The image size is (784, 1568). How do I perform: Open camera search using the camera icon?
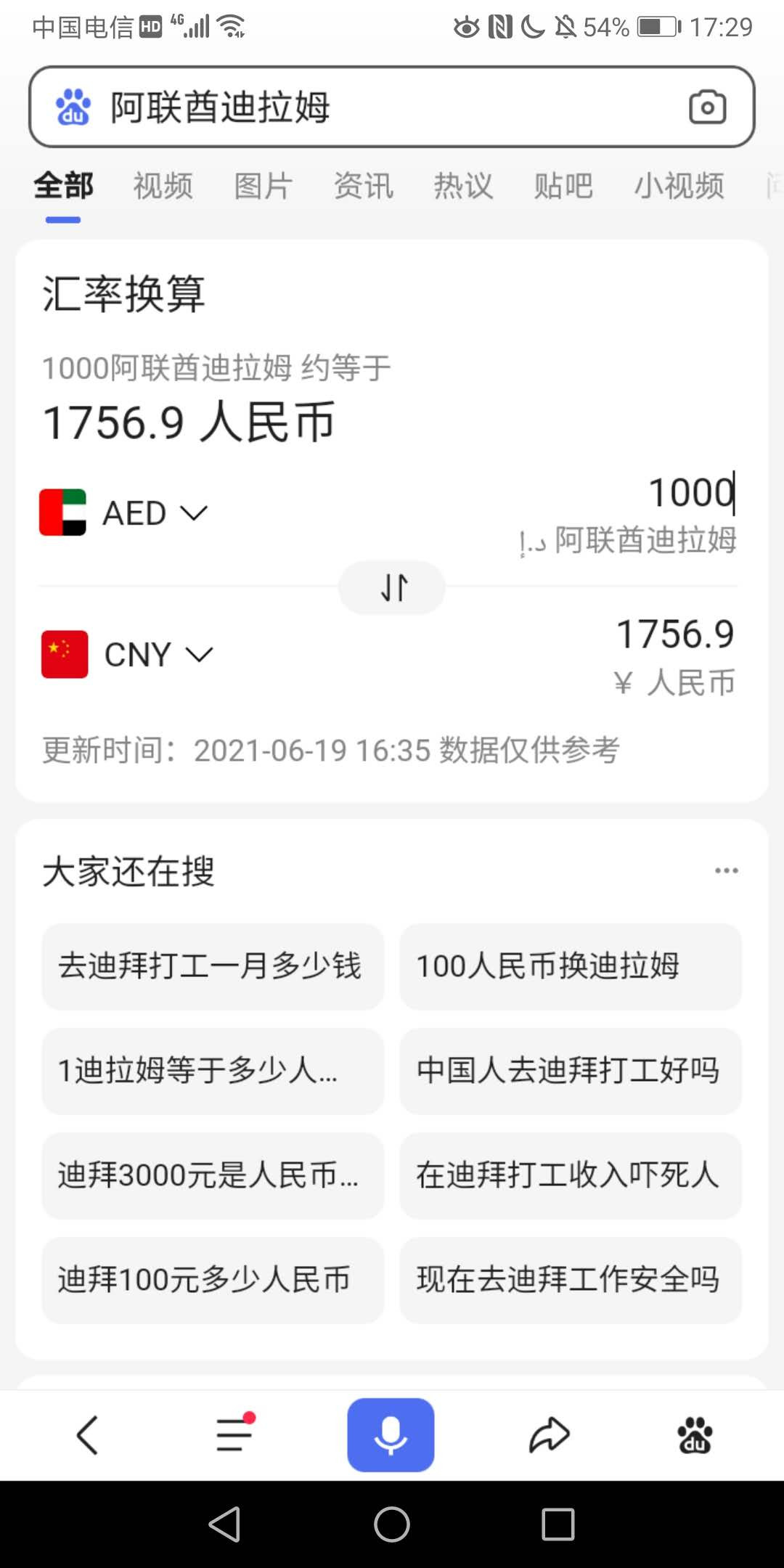coord(706,107)
